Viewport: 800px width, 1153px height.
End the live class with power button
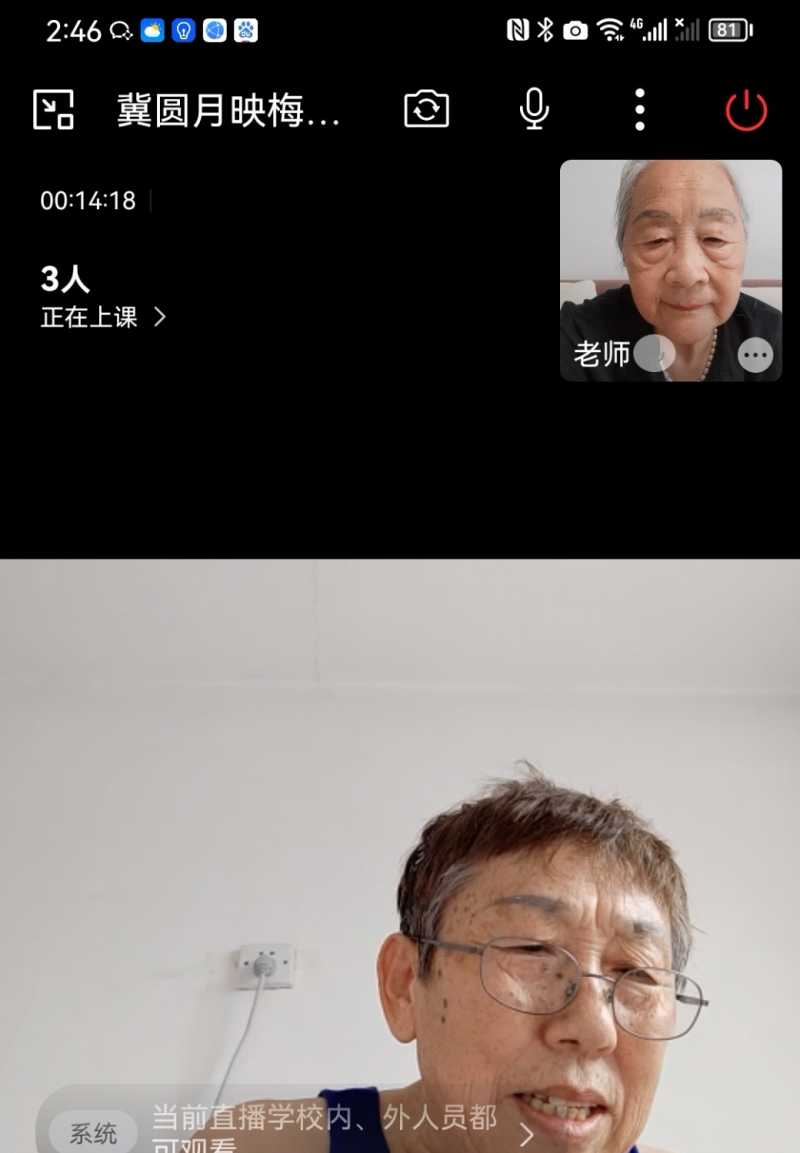744,110
